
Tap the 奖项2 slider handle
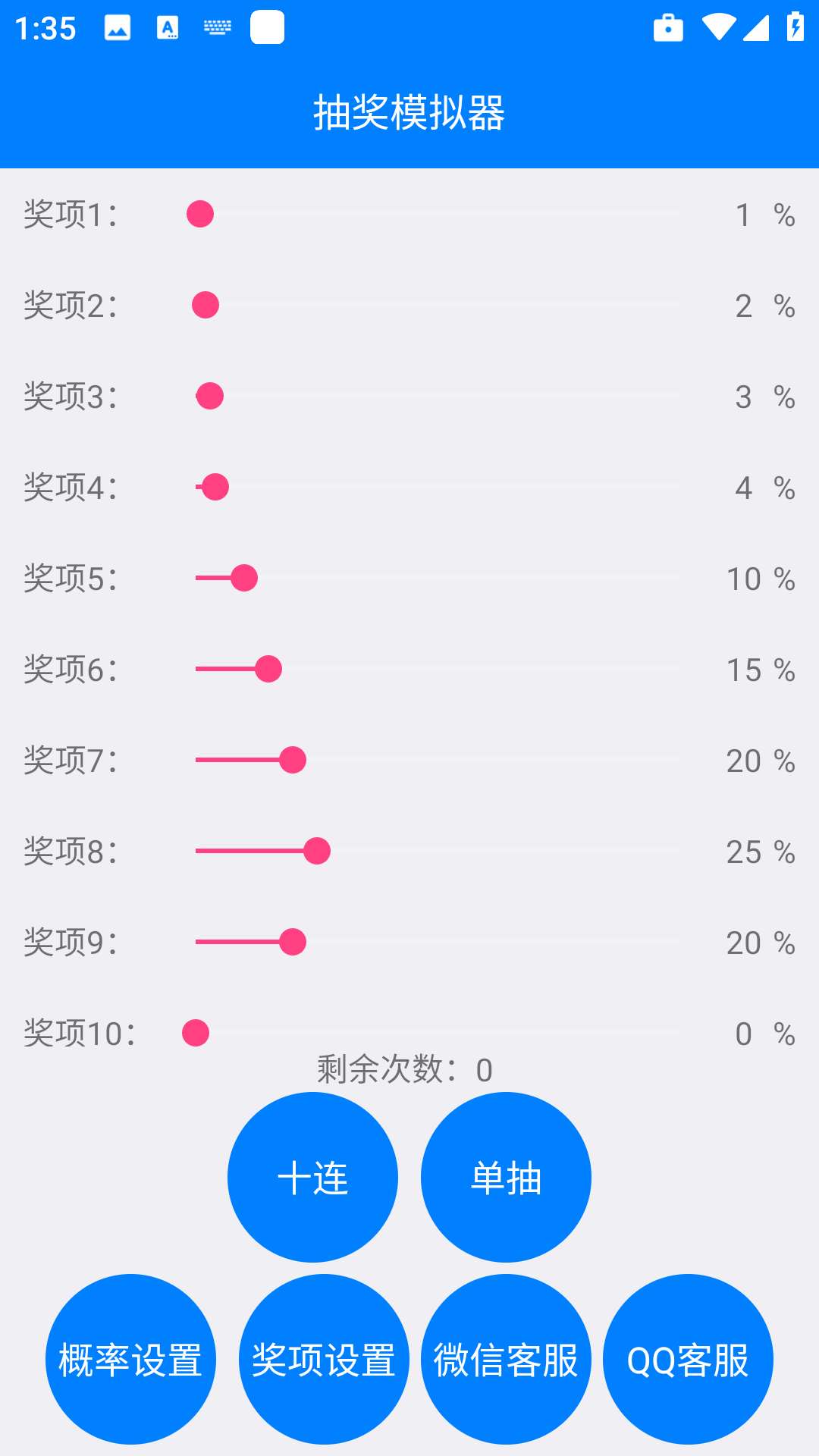click(206, 305)
